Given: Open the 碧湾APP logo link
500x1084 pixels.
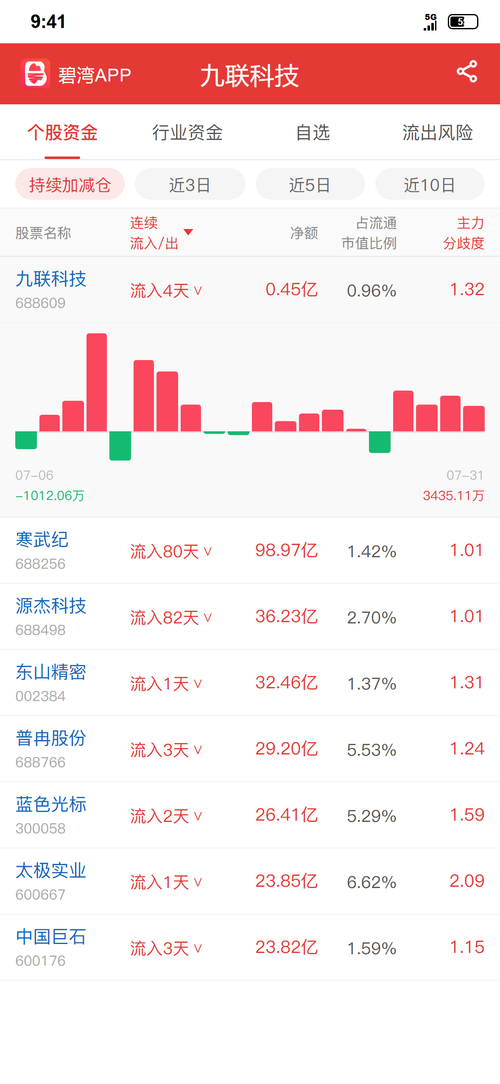Looking at the screenshot, I should pyautogui.click(x=76, y=74).
